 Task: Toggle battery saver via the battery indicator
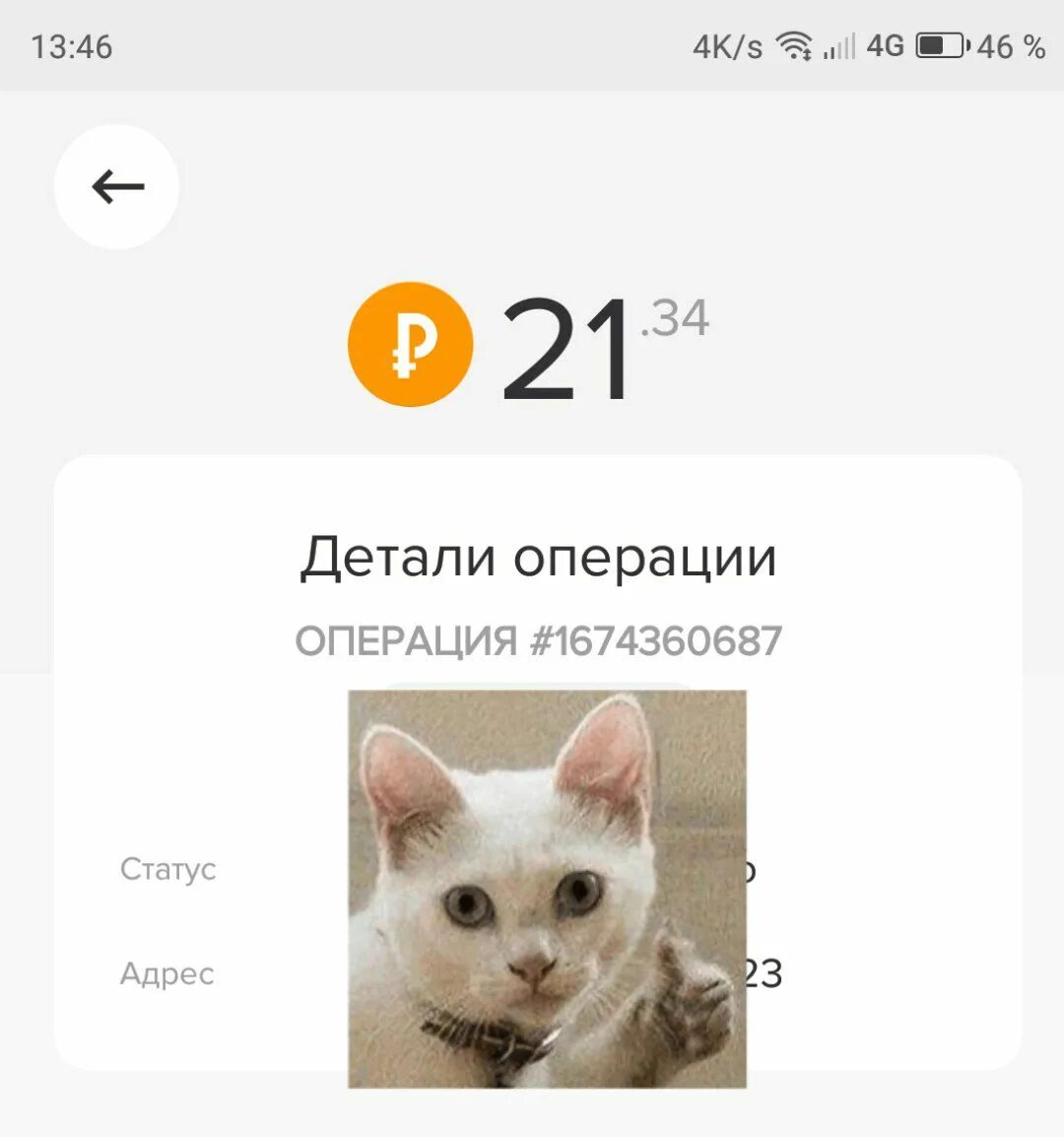(x=938, y=44)
